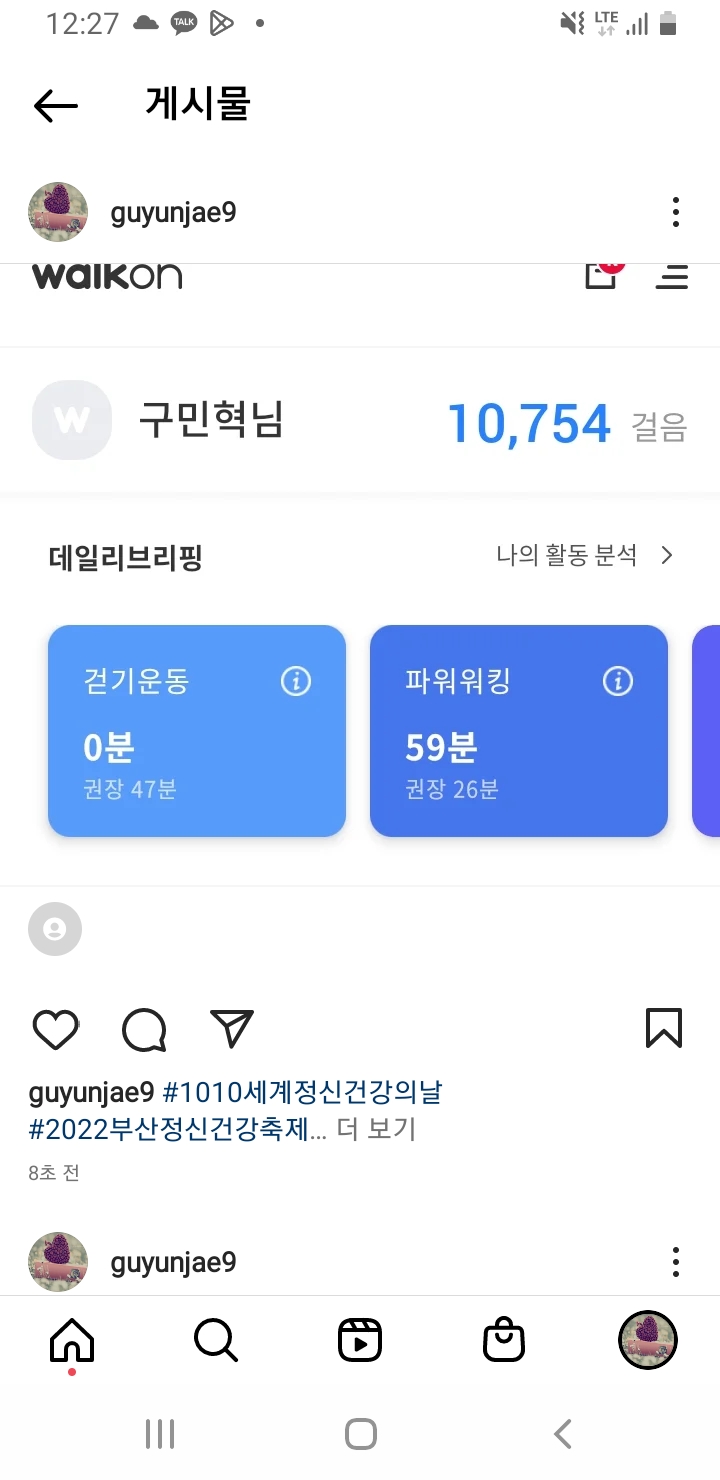Switch to the Home tab
This screenshot has width=720, height=1480.
(x=72, y=1340)
